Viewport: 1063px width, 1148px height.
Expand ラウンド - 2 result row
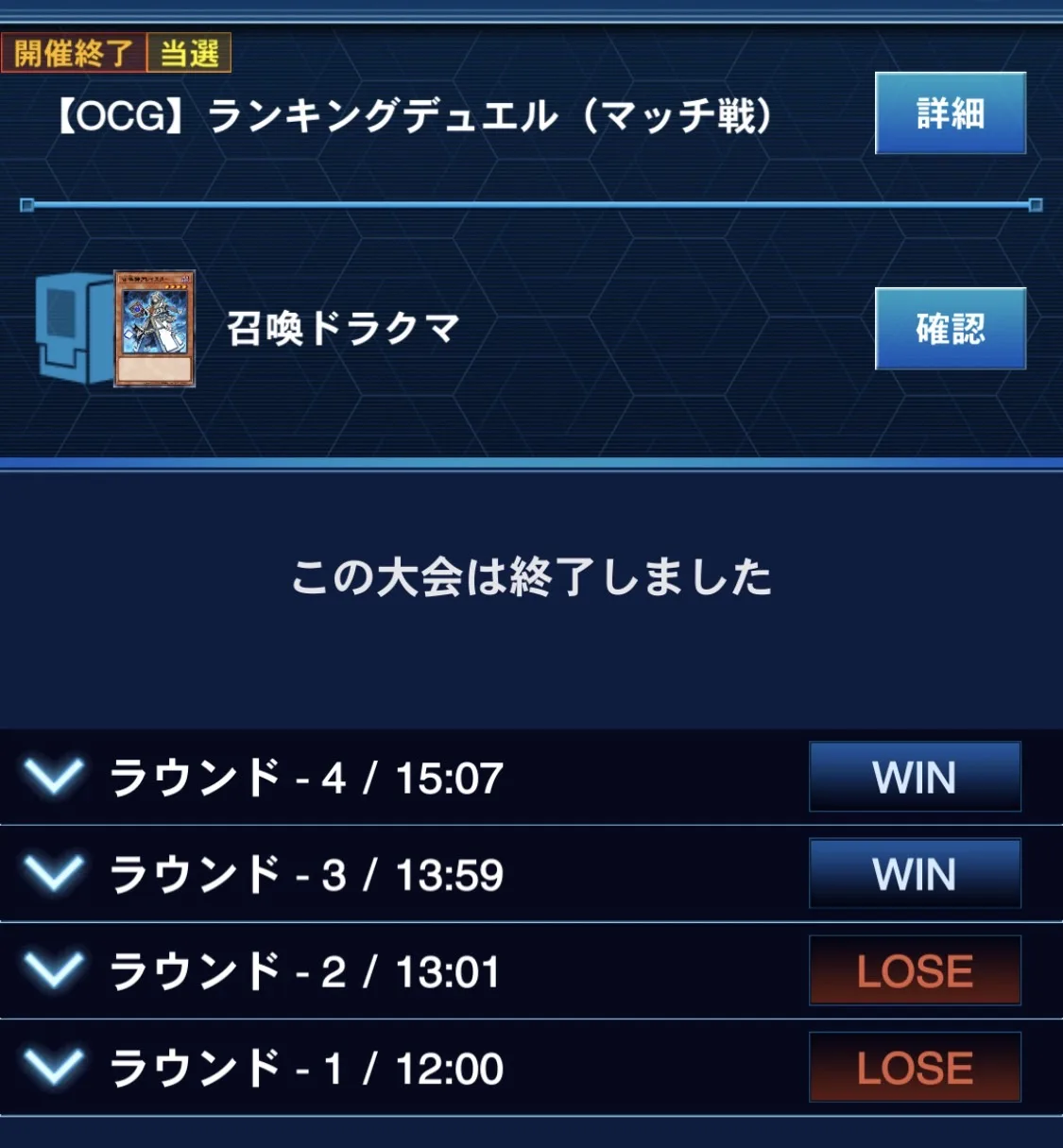[x=54, y=971]
